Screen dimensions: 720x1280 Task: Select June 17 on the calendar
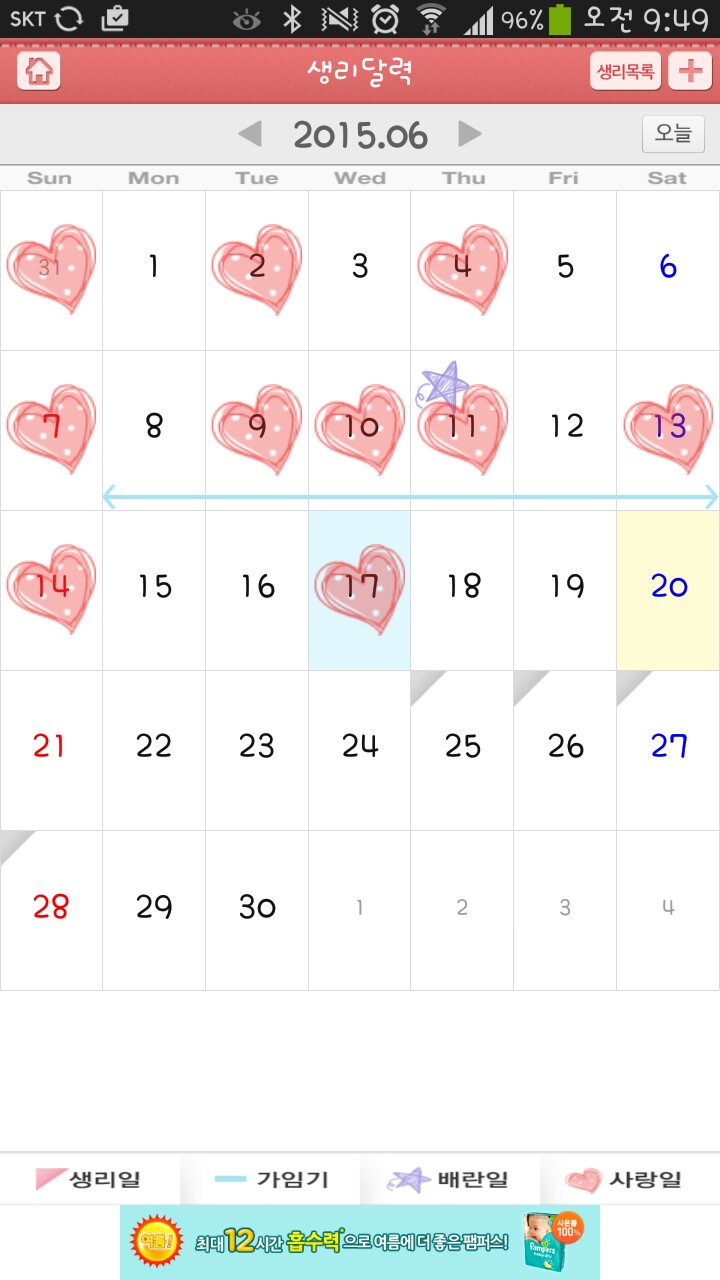360,590
